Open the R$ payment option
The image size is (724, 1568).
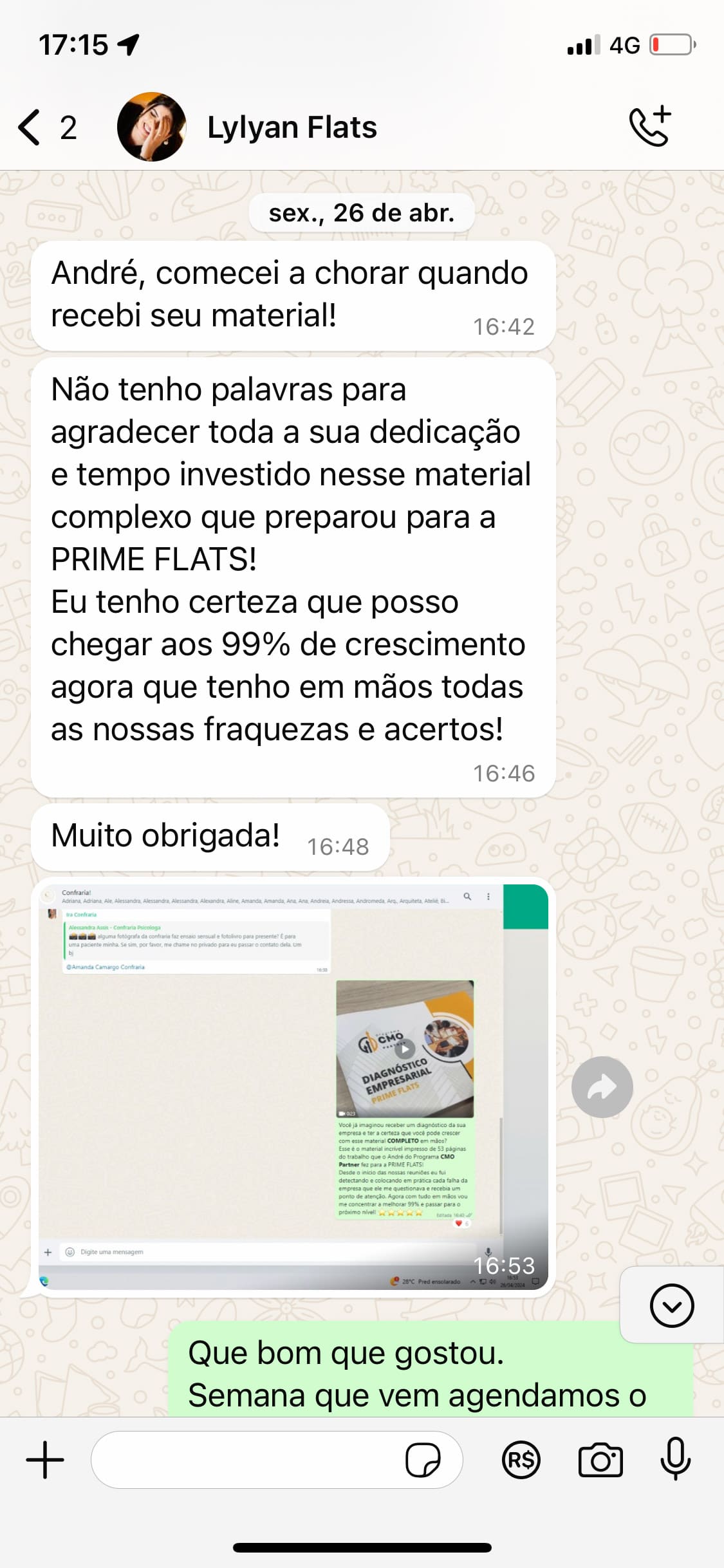[521, 1460]
